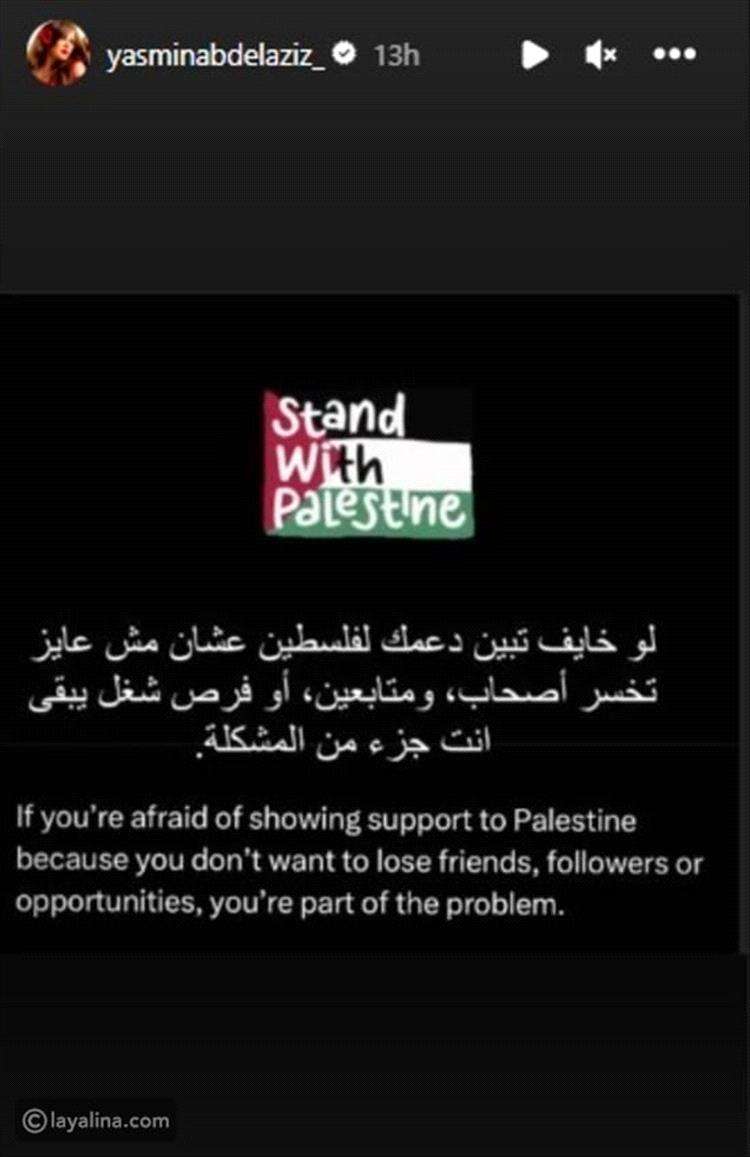750x1157 pixels.
Task: Open yasminabdelaziz_ profile picture
Action: pos(59,54)
